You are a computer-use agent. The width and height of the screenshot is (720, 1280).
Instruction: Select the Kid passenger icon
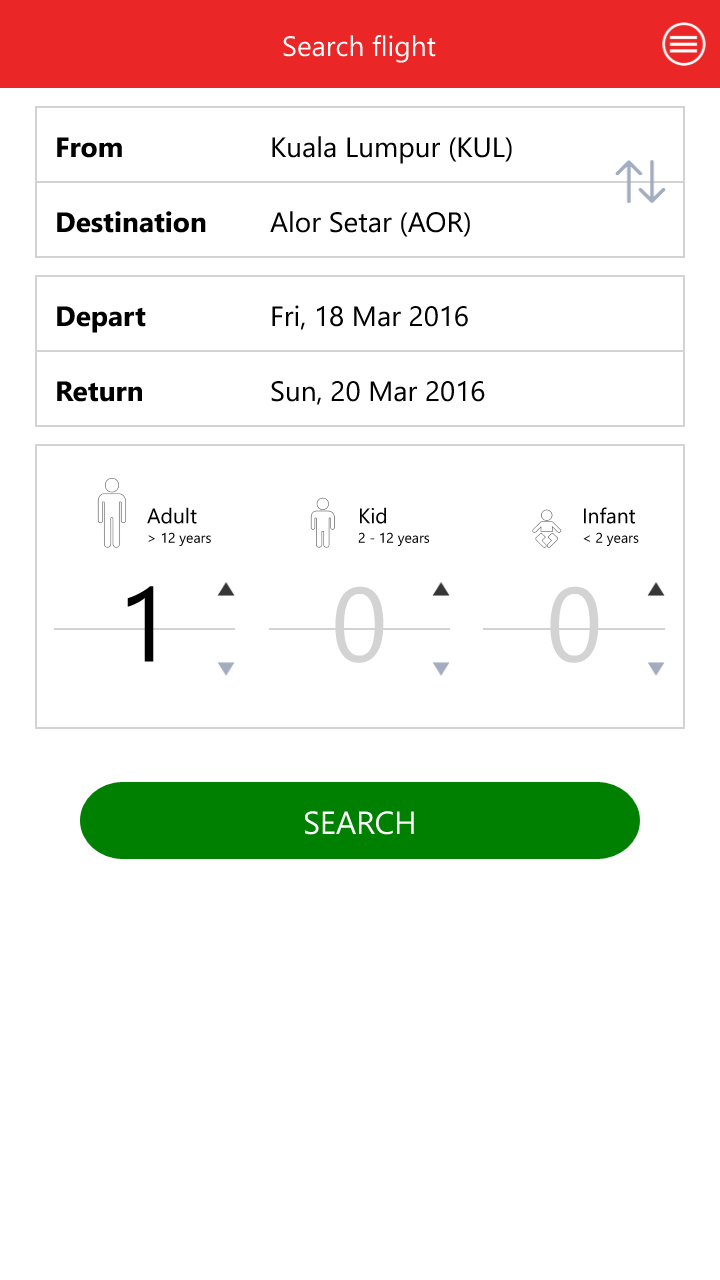tap(323, 522)
